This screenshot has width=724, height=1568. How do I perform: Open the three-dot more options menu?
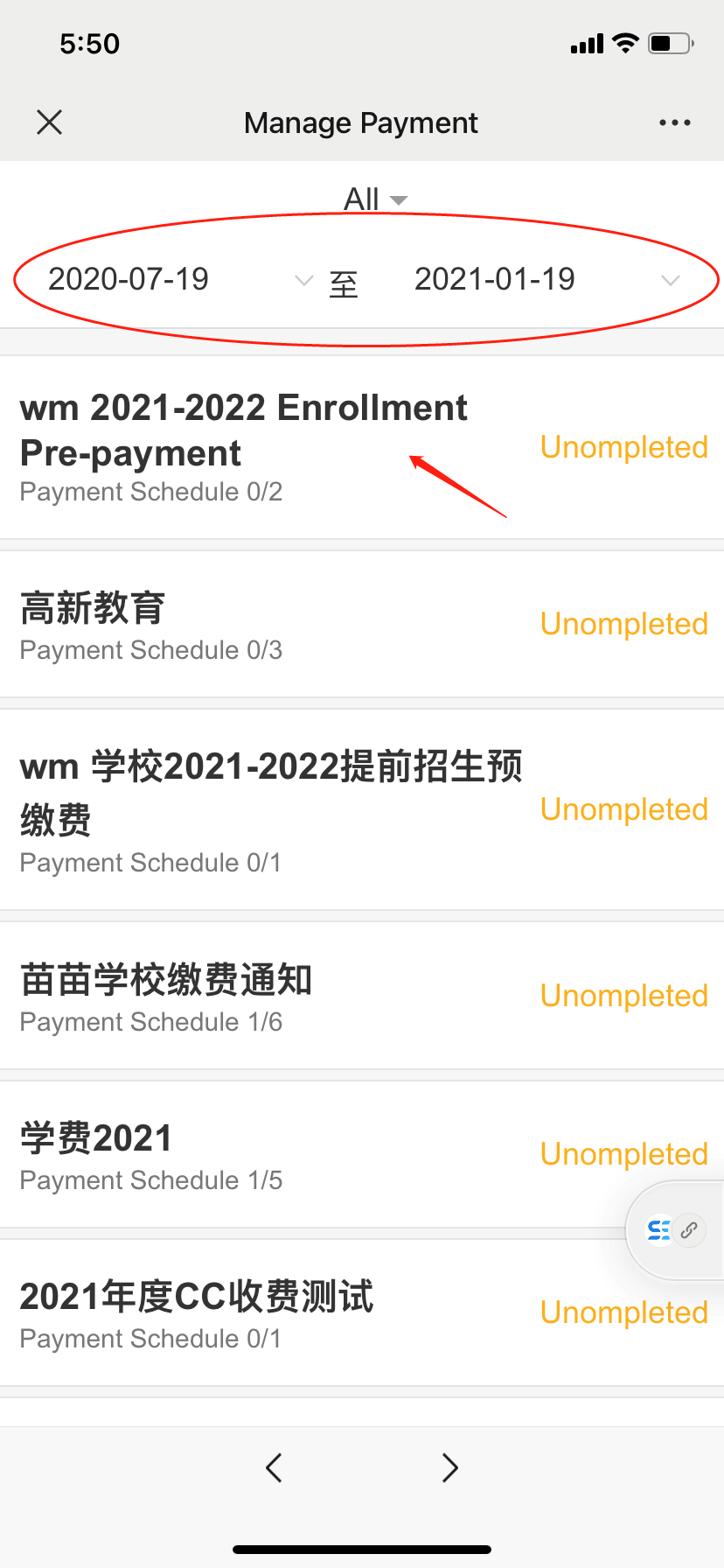[674, 122]
